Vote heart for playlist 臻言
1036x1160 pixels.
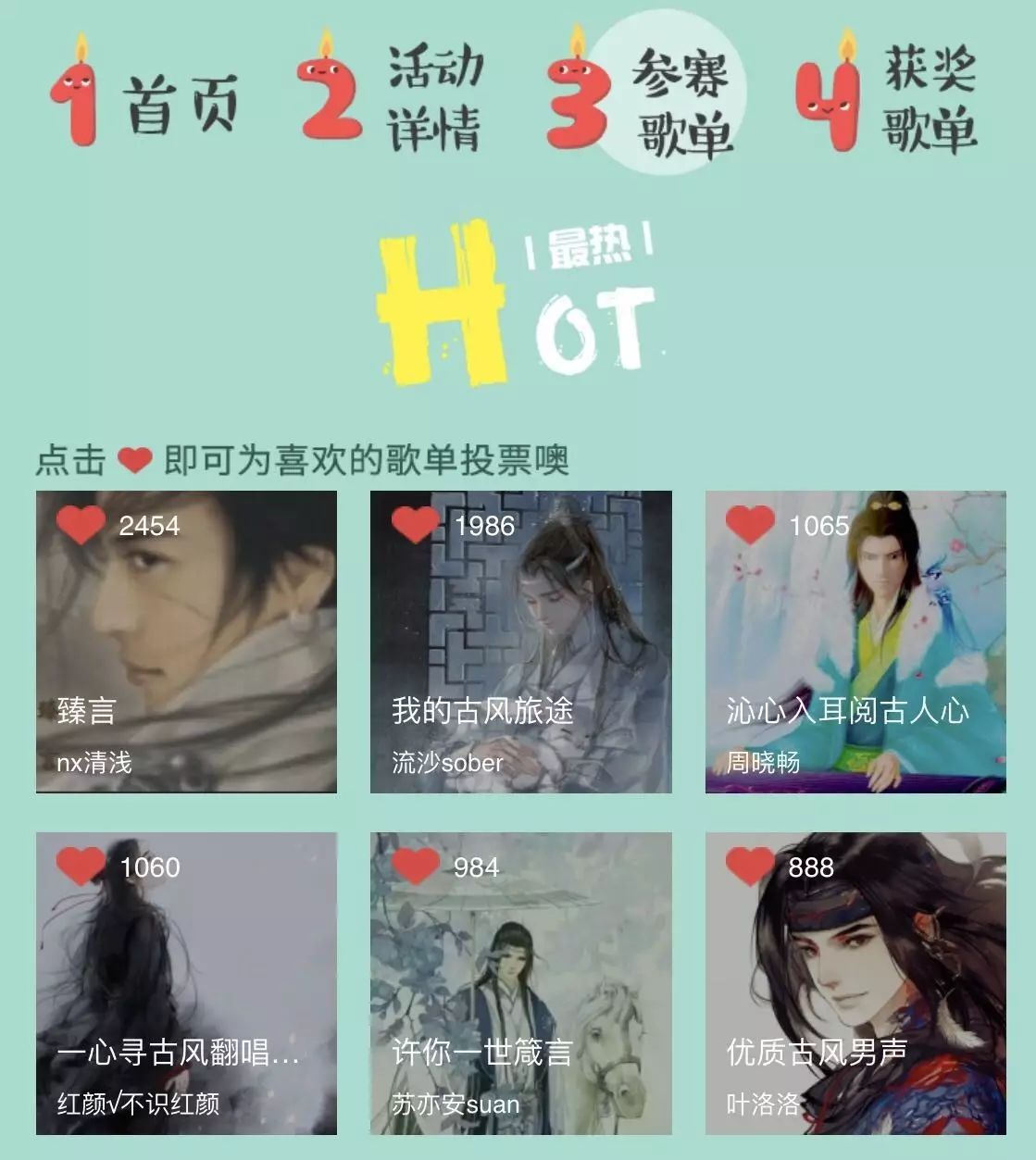(x=81, y=525)
